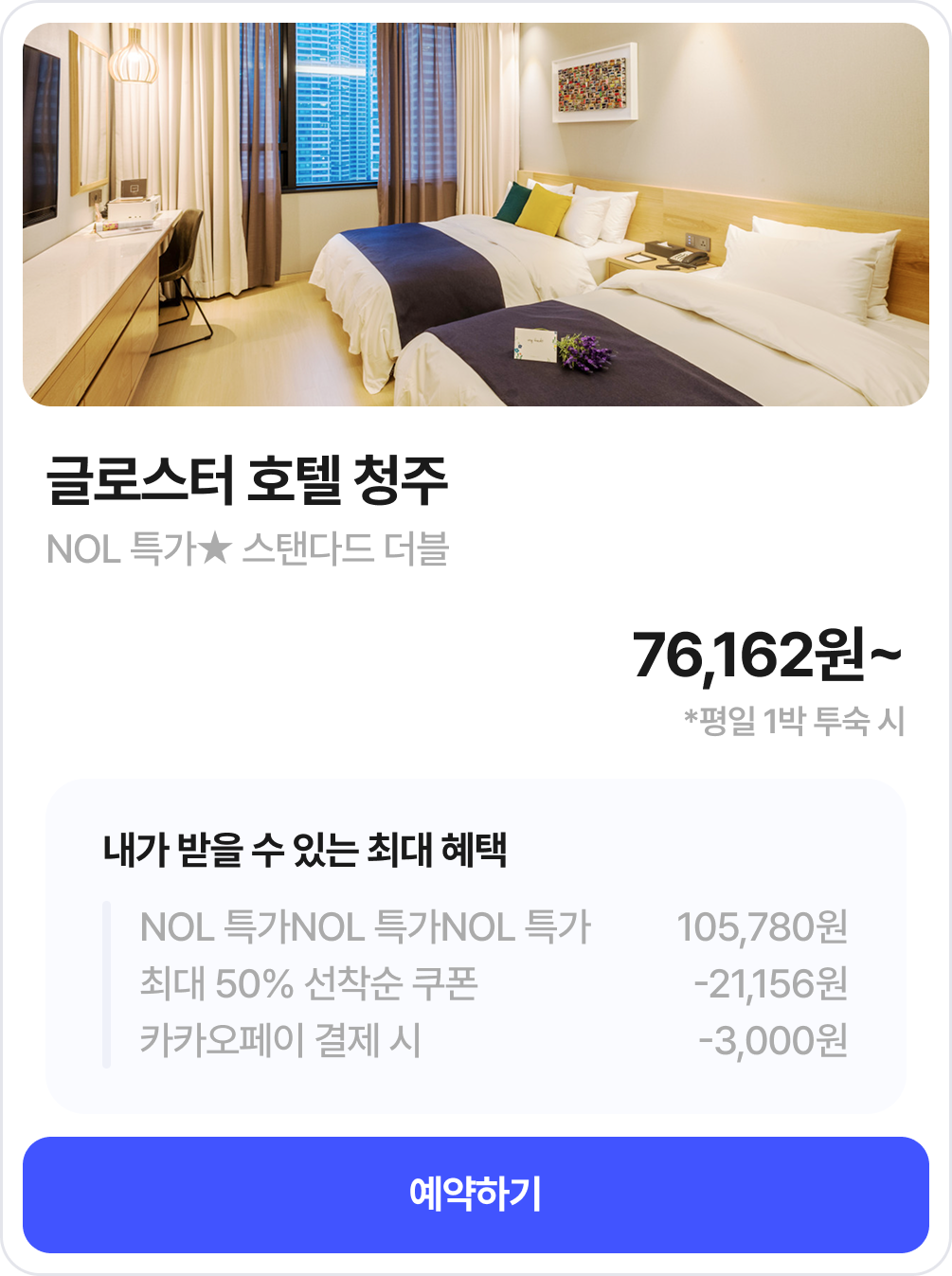952x1276 pixels.
Task: Open the 글로스터 호텔 청주 room photo
Action: tap(476, 215)
